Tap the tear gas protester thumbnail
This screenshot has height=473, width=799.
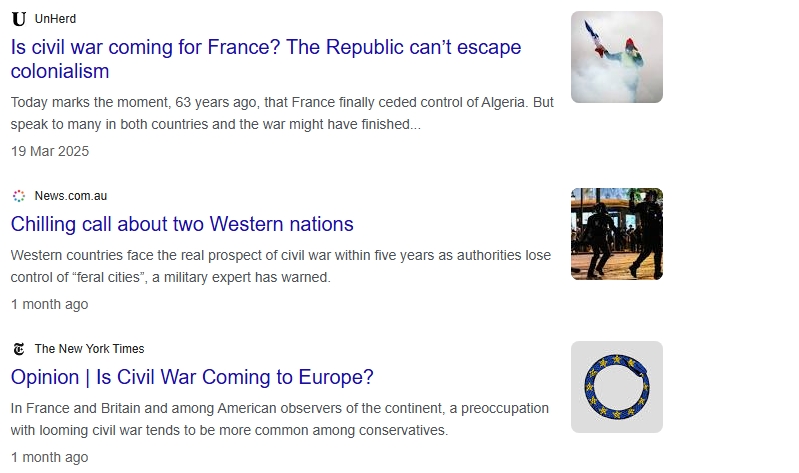click(x=616, y=57)
